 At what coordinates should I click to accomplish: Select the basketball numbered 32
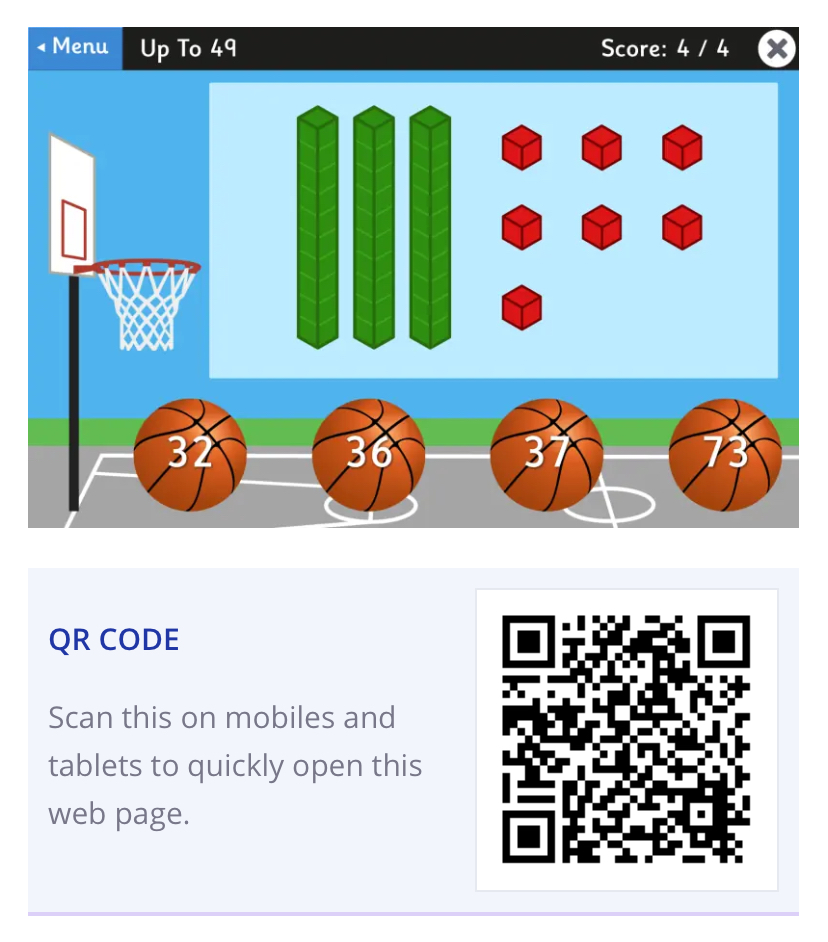click(x=190, y=454)
